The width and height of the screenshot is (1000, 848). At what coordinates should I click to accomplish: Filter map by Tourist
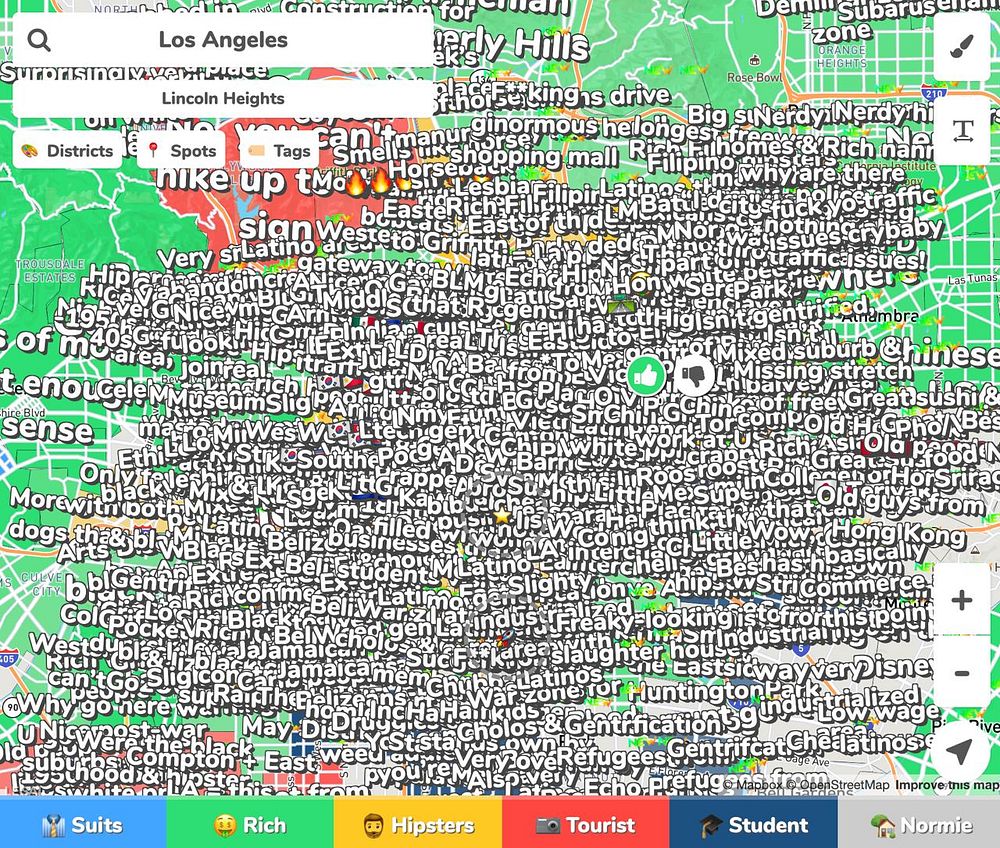(585, 825)
